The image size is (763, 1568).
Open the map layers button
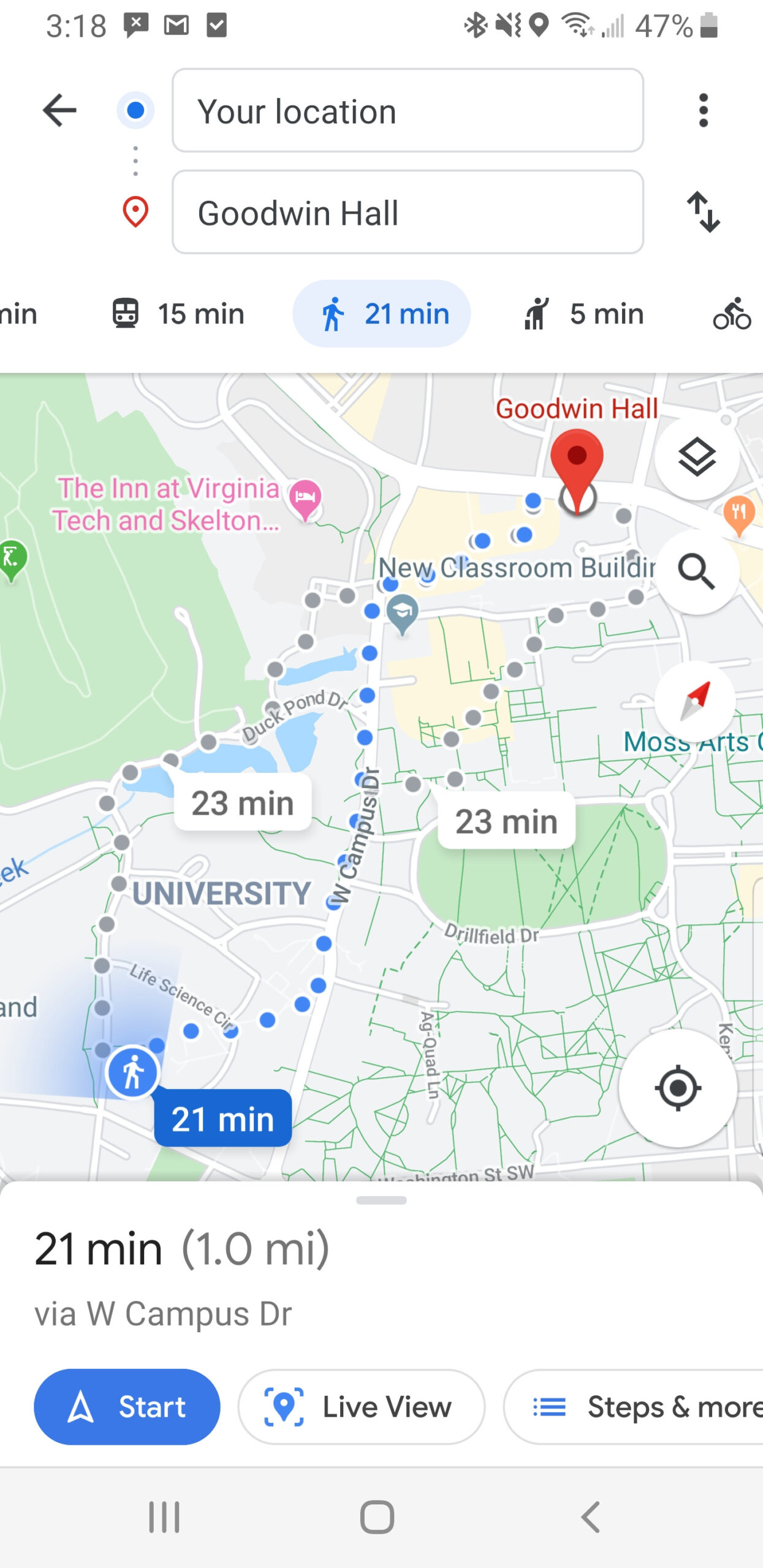click(x=697, y=458)
